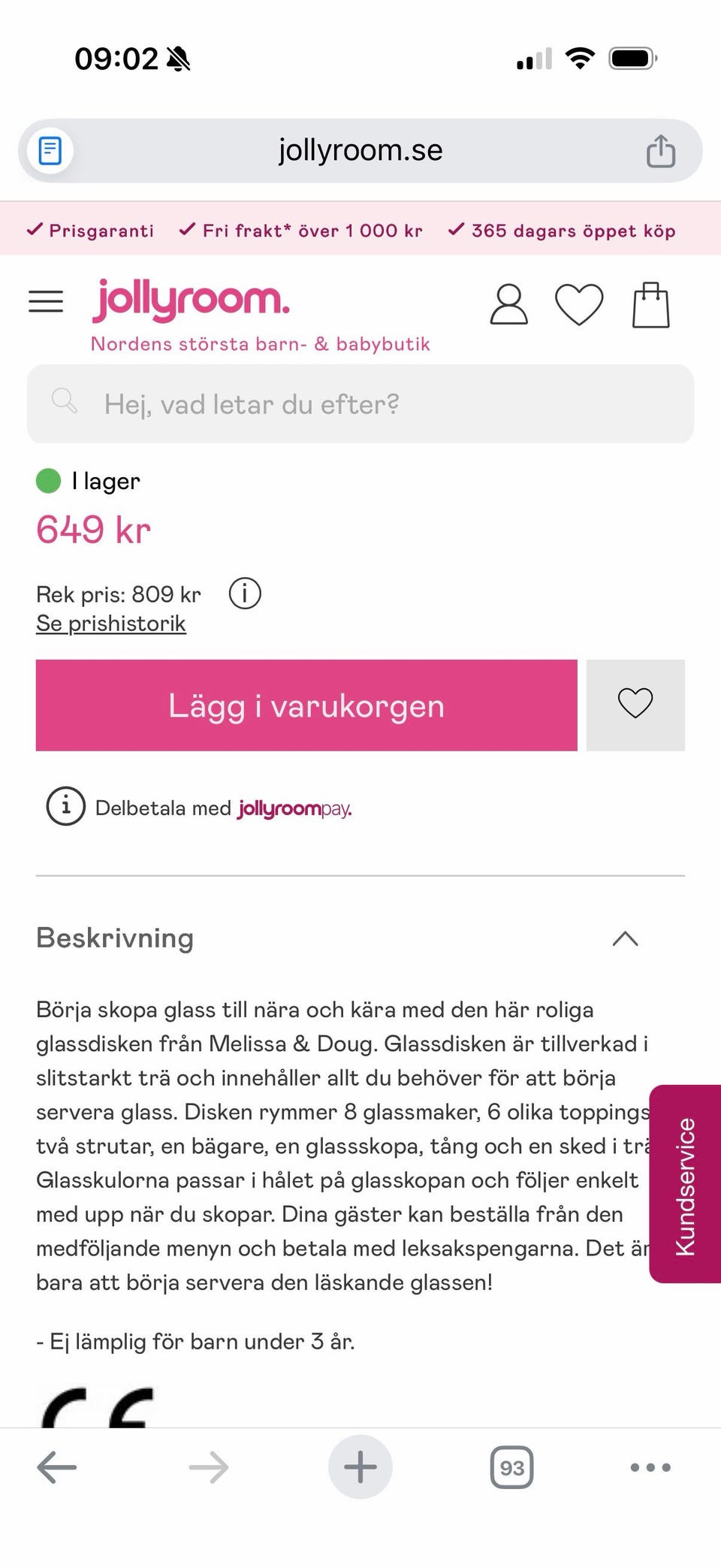Viewport: 721px width, 1568px height.
Task: Click the info icon beside Delbetala med jollyroompay
Action: (65, 807)
